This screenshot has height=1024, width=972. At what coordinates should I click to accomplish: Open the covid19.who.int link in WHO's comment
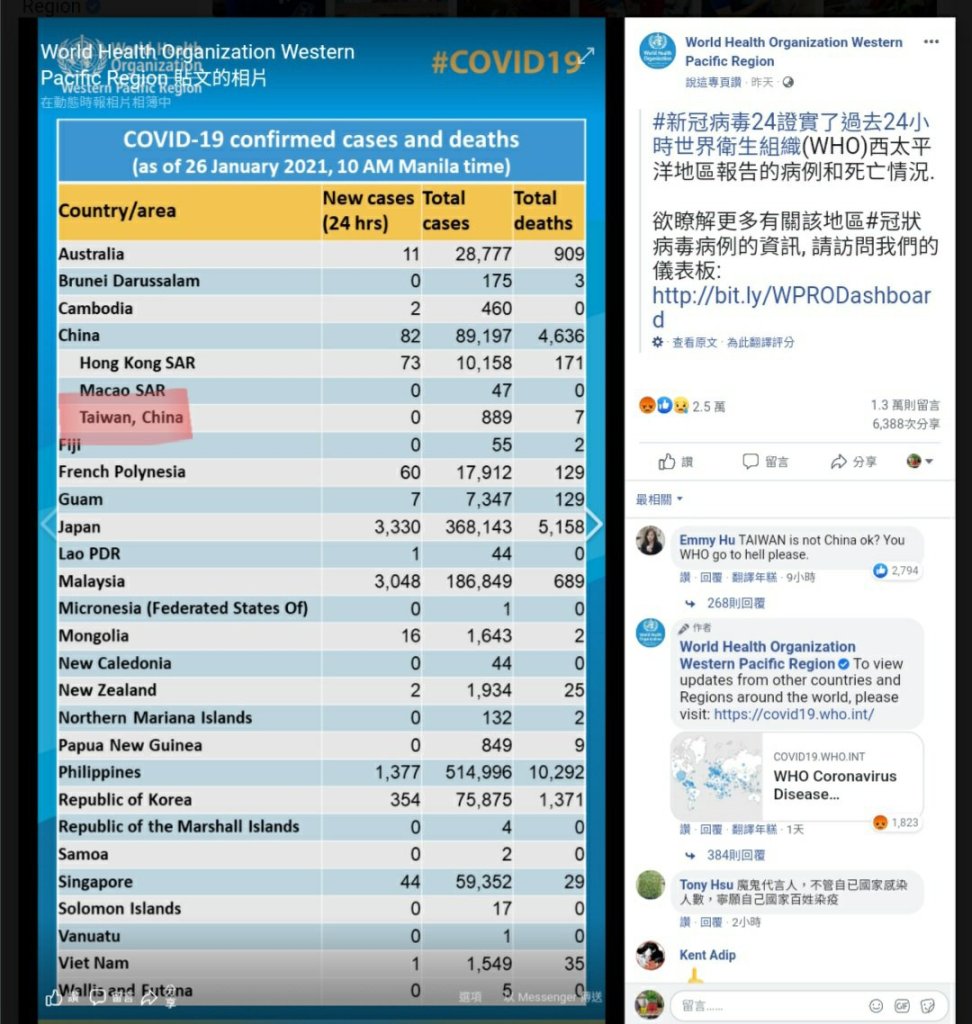[x=794, y=714]
